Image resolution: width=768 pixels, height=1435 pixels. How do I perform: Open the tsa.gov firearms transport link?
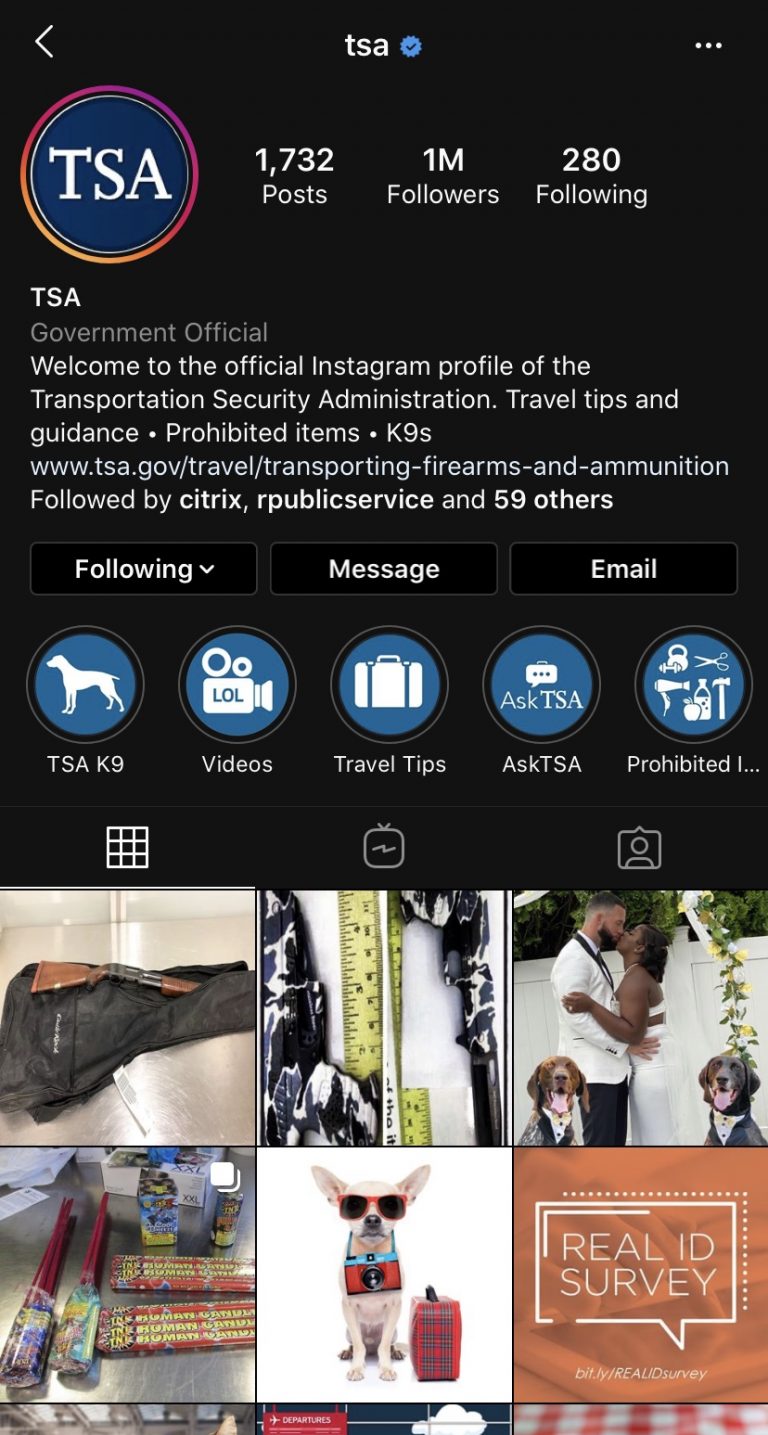coord(378,465)
